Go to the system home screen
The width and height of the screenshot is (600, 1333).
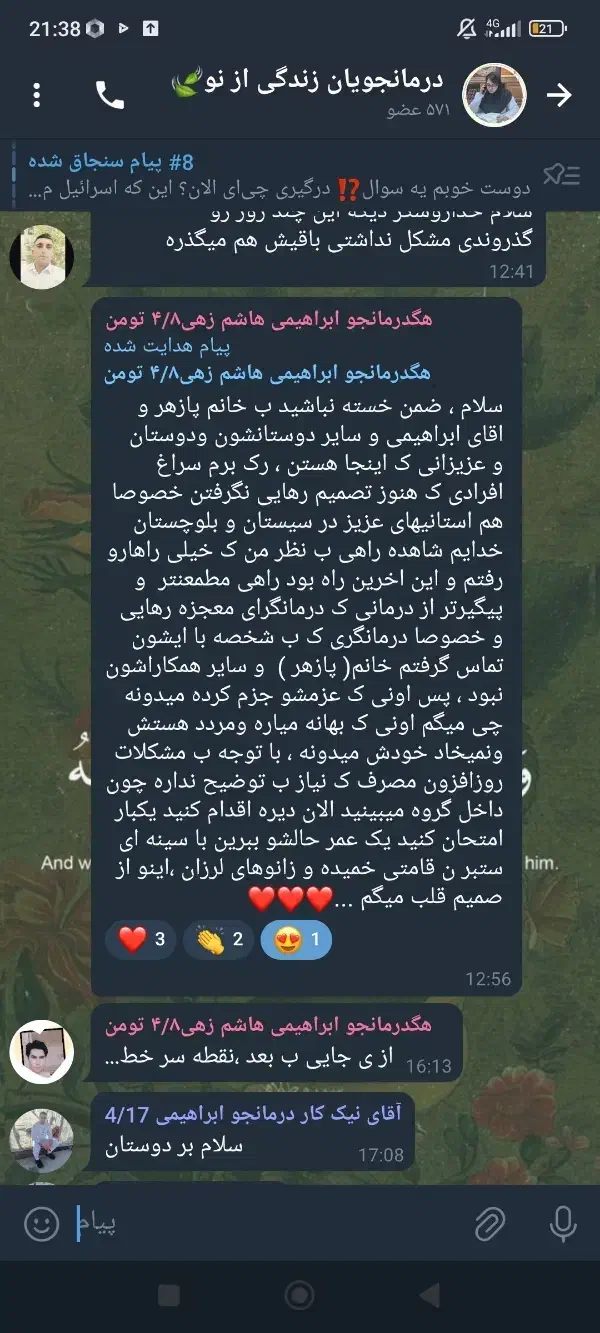click(299, 1296)
